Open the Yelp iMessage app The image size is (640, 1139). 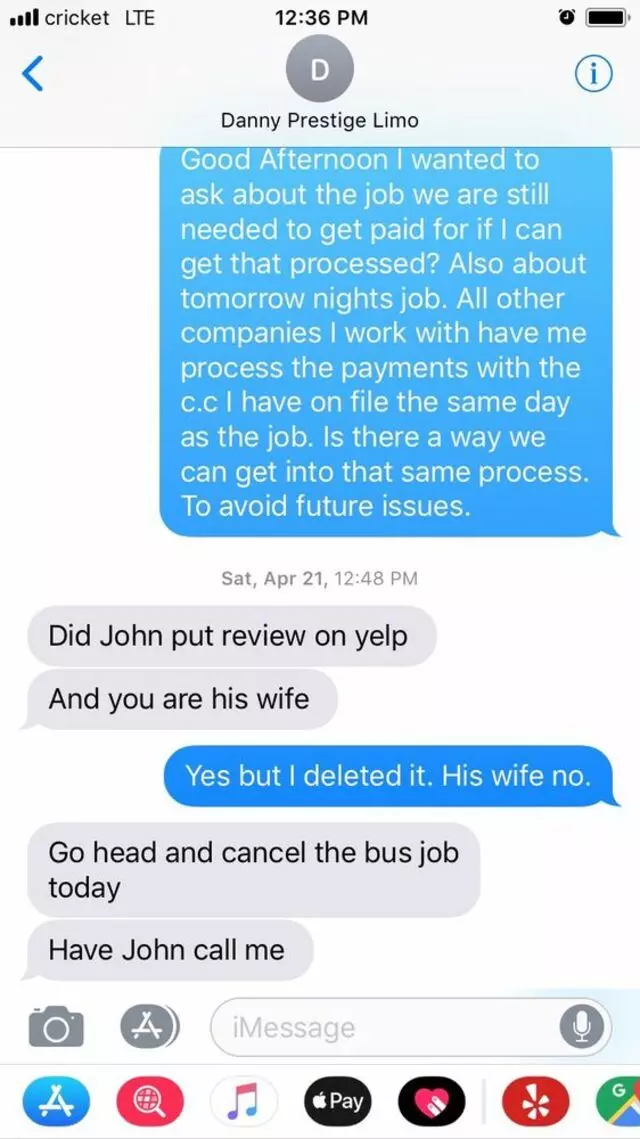[x=534, y=1101]
